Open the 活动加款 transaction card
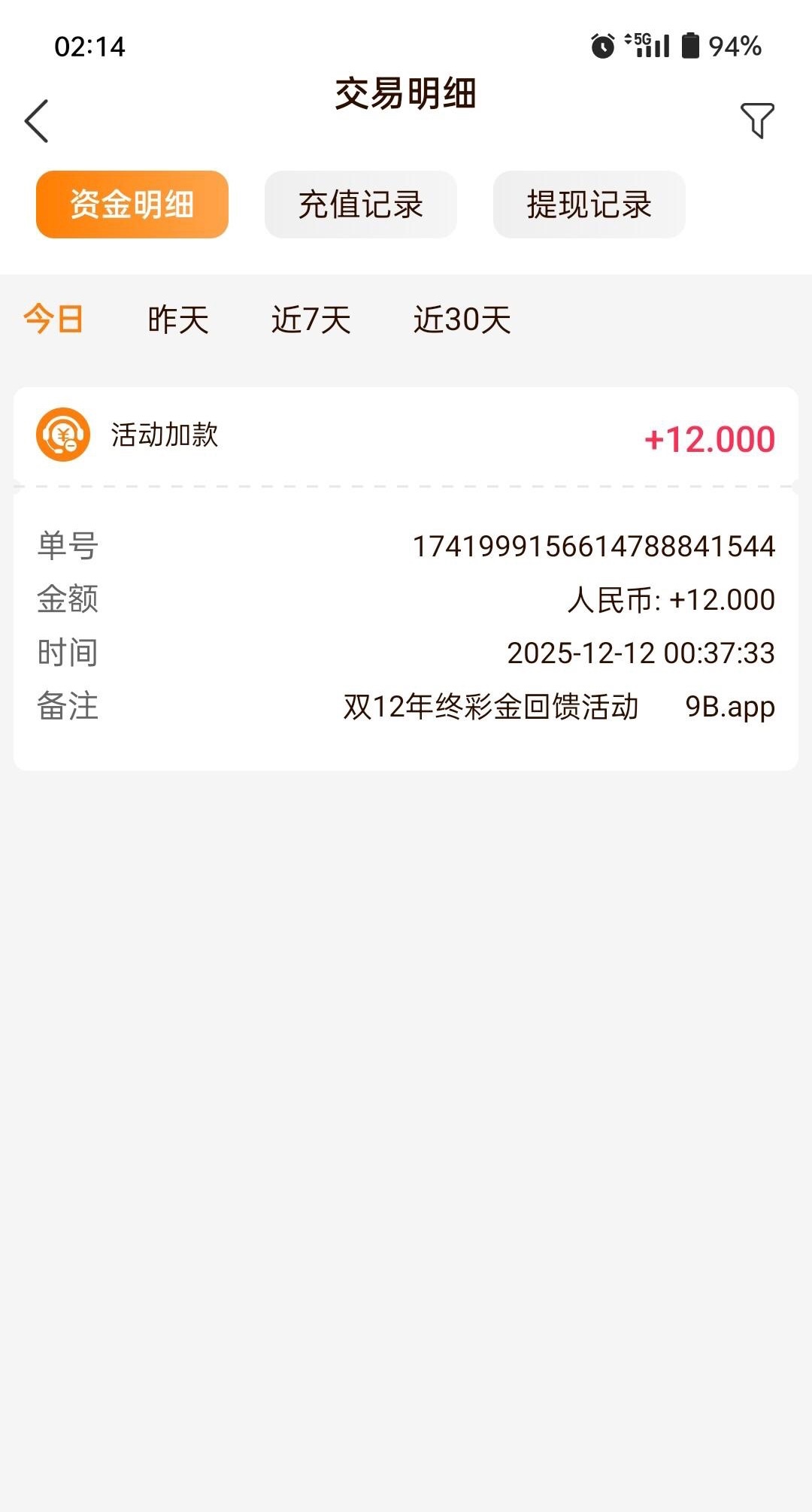The image size is (812, 1512). point(406,437)
